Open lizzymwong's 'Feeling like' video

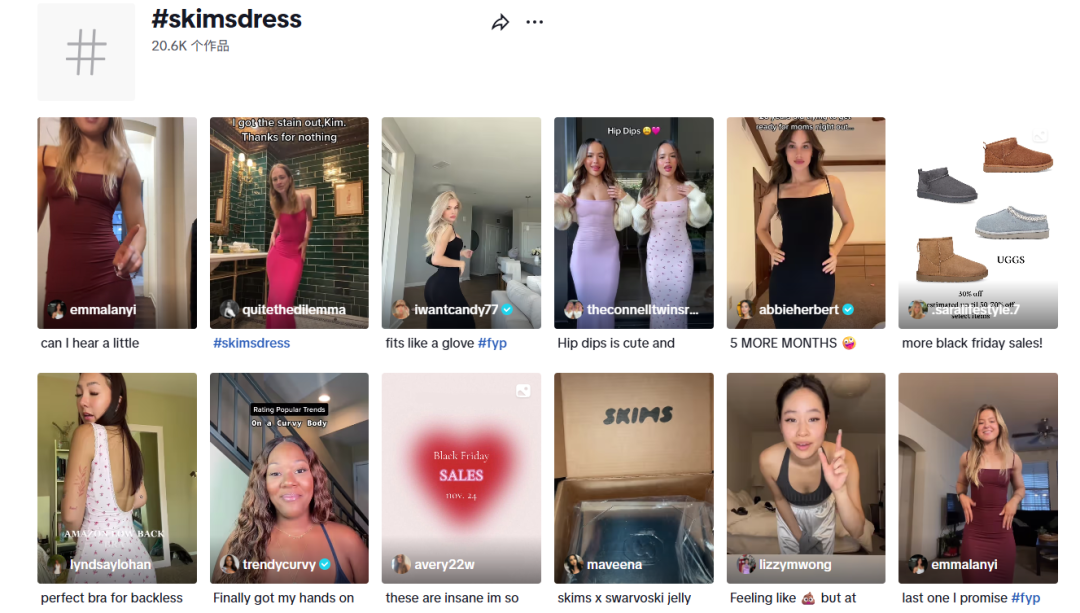coord(805,478)
